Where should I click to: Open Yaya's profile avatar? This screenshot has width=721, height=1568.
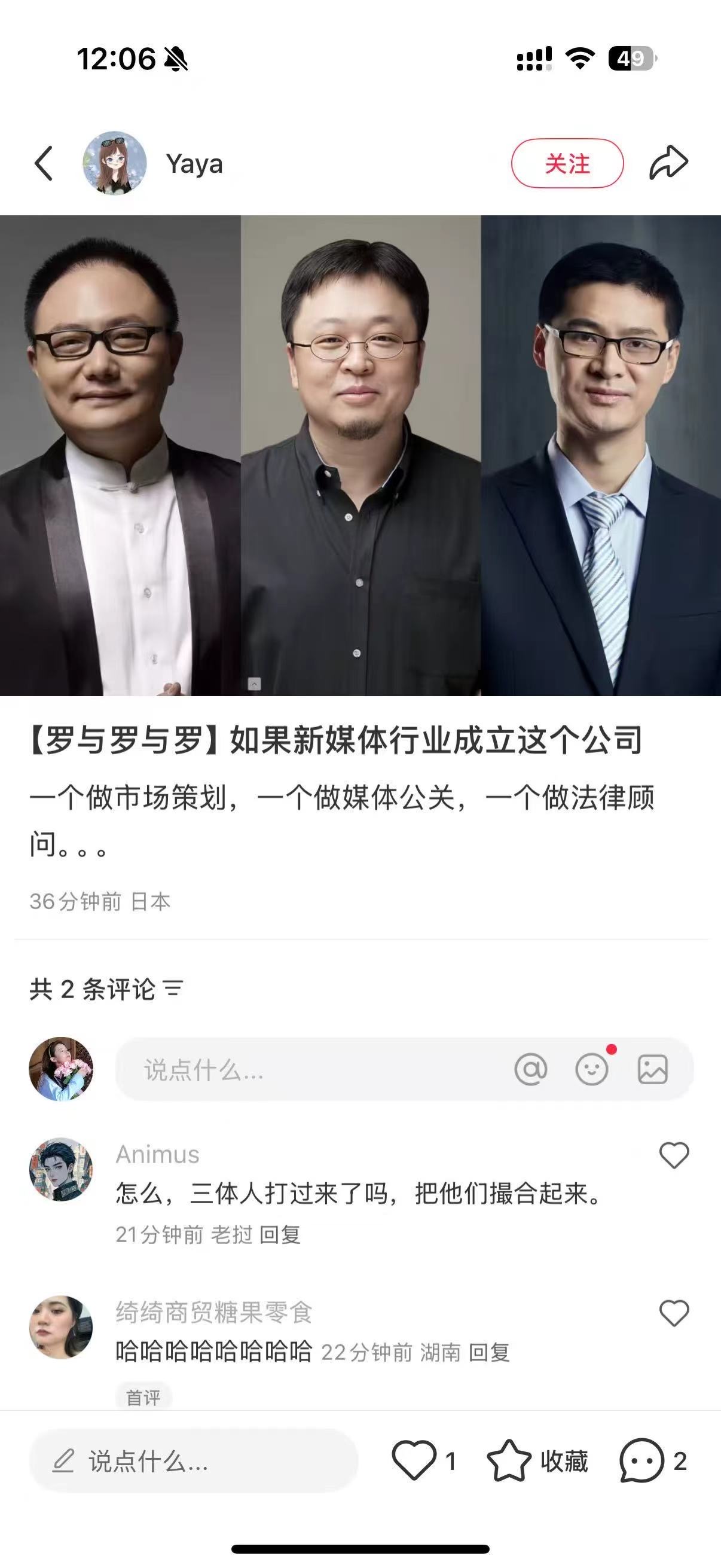click(x=114, y=163)
